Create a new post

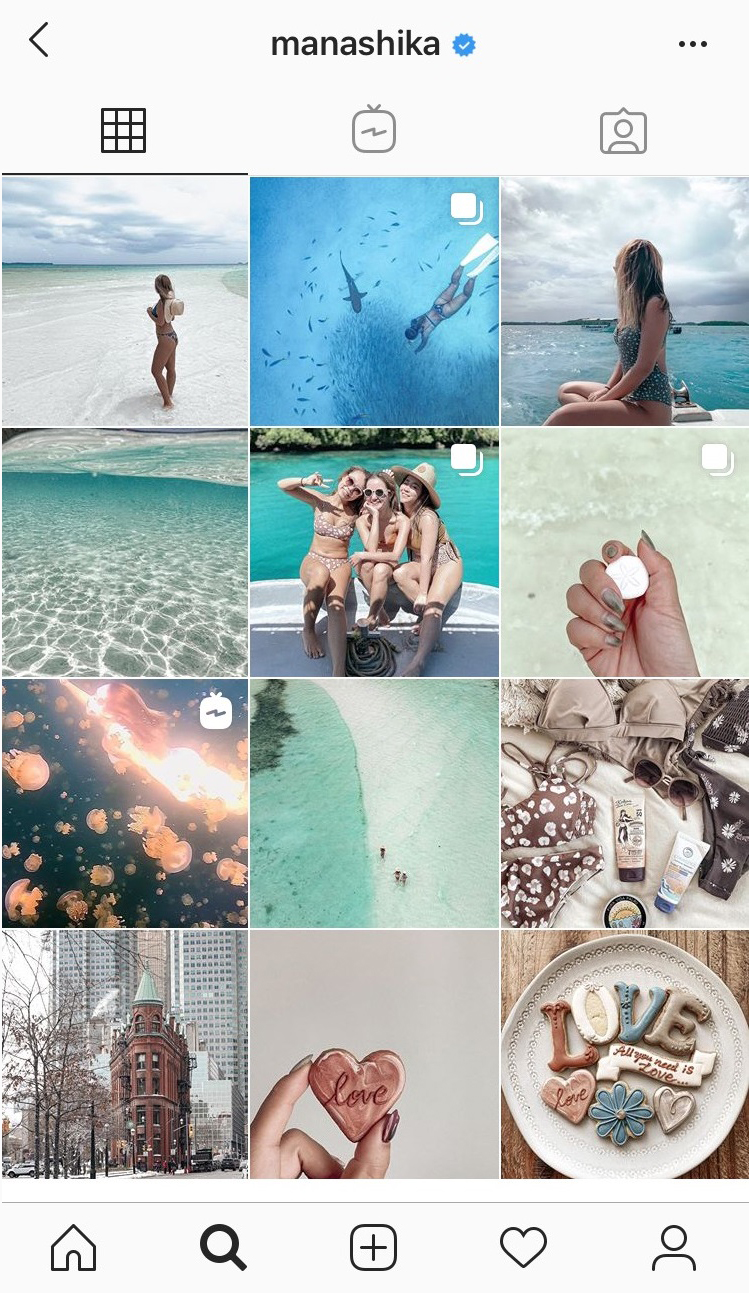374,1248
